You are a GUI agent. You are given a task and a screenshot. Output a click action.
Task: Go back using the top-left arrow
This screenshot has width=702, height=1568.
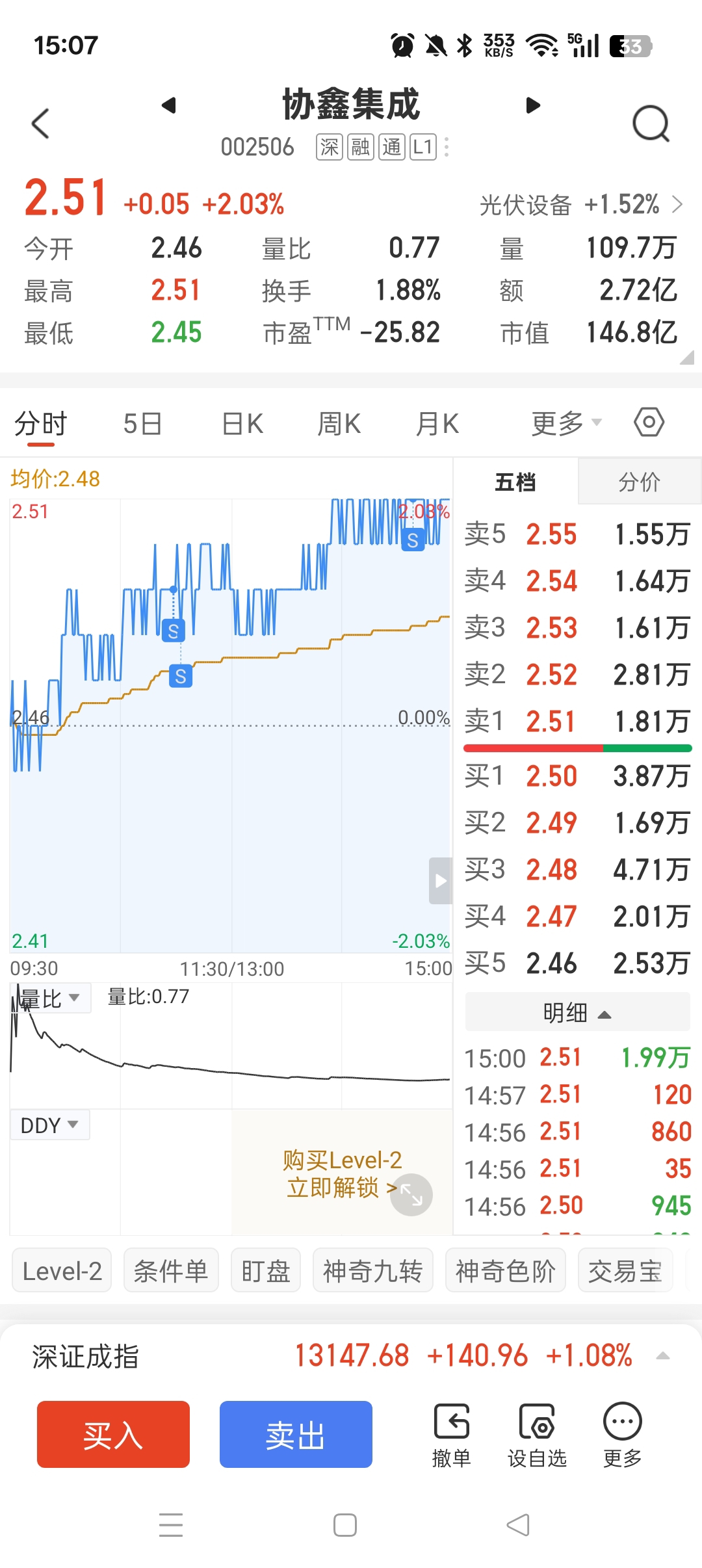click(x=40, y=123)
